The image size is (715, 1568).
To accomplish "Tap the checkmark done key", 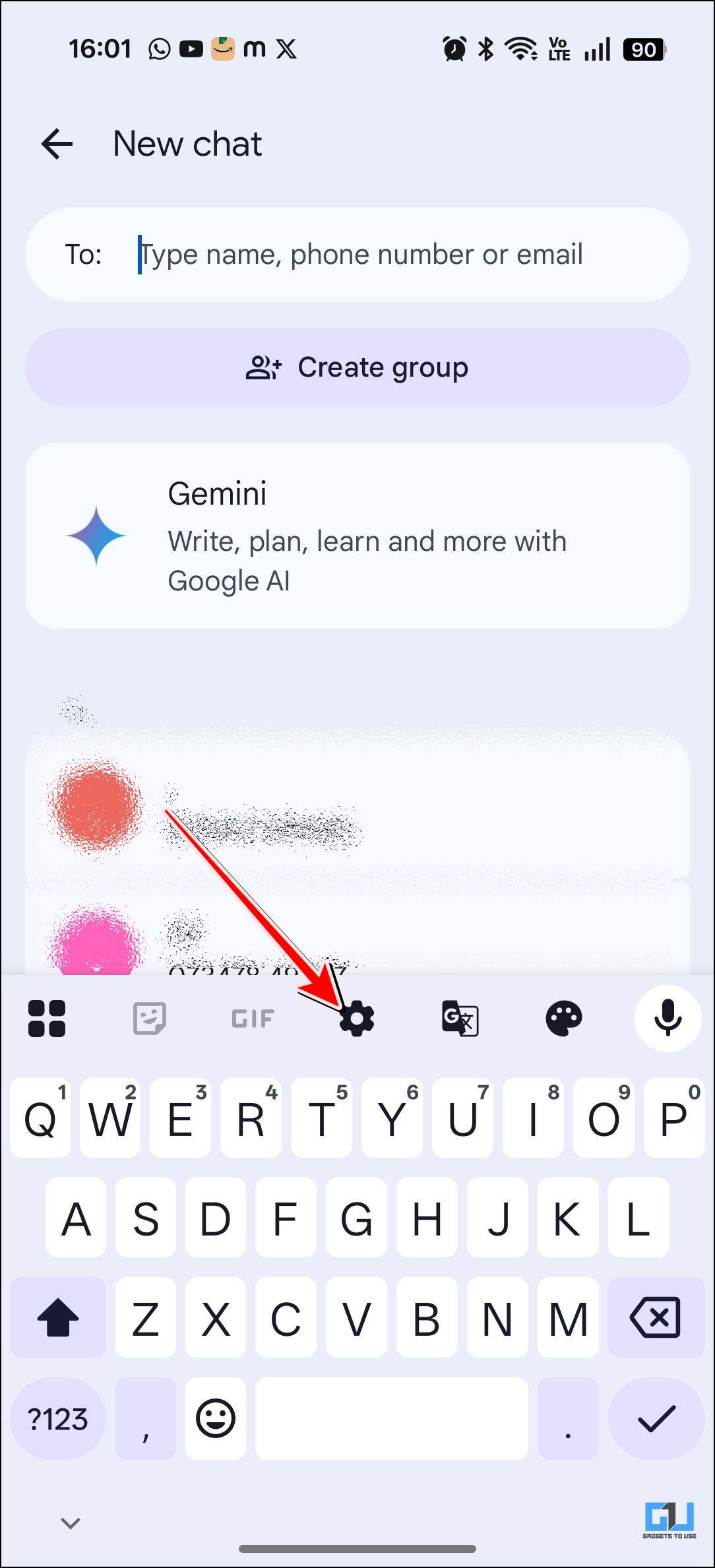I will (x=656, y=1418).
